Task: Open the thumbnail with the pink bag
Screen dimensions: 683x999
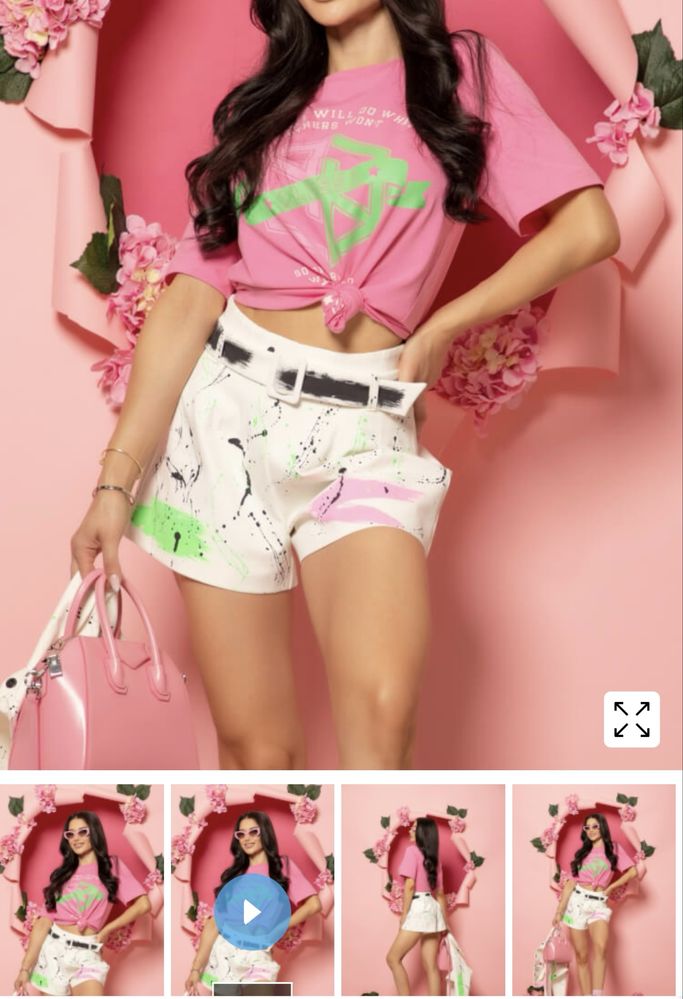Action: 594,889
